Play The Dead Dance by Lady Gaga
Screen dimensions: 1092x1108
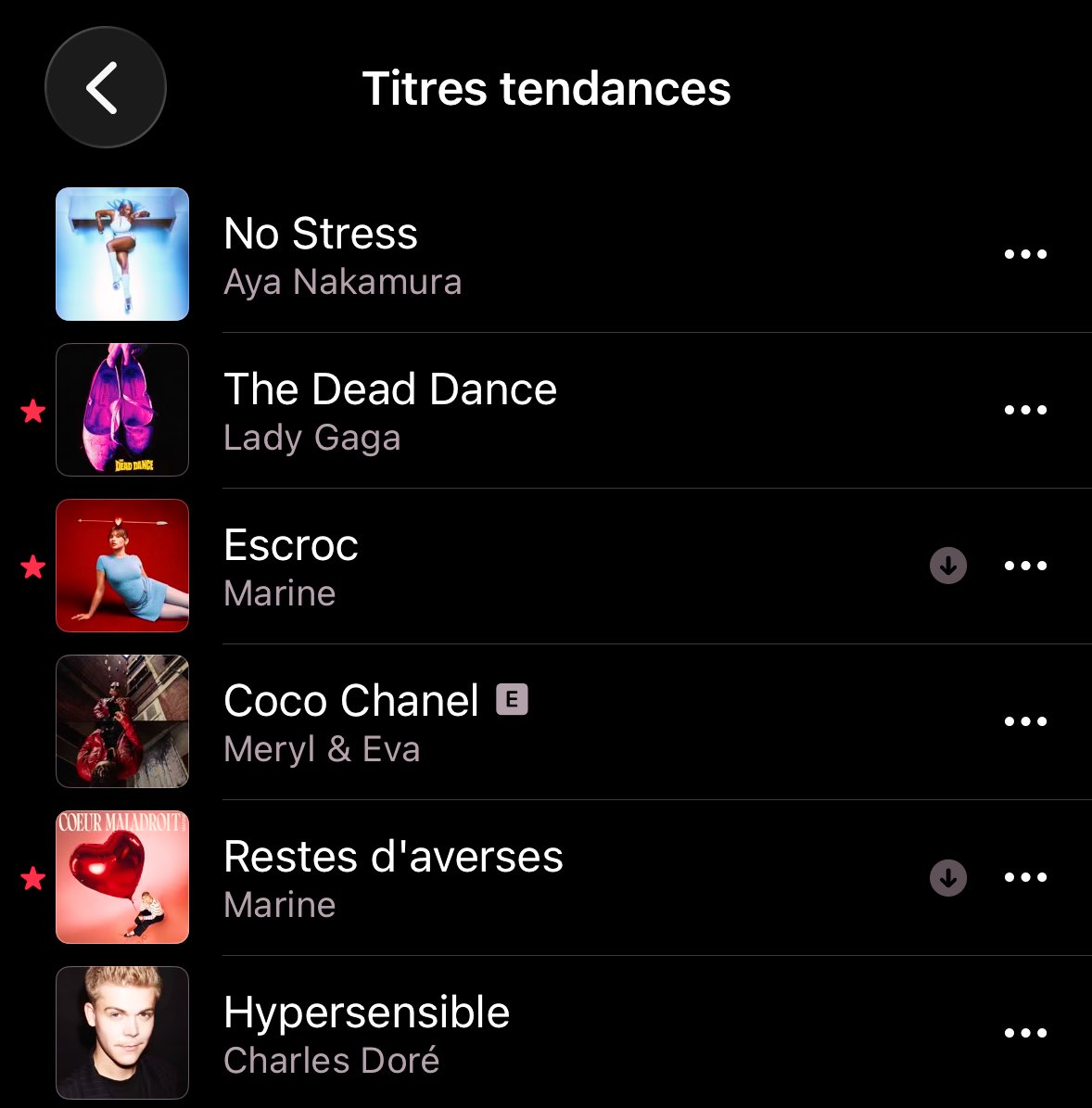coord(389,410)
